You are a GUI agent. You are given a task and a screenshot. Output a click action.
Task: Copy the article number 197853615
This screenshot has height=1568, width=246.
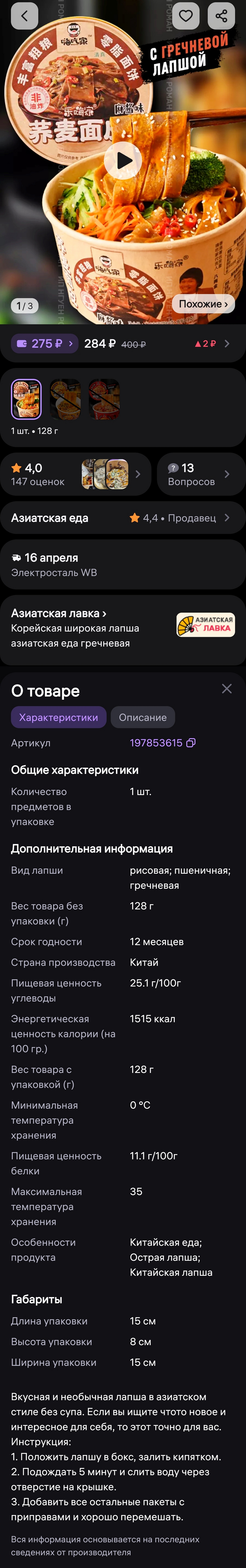pos(190,743)
